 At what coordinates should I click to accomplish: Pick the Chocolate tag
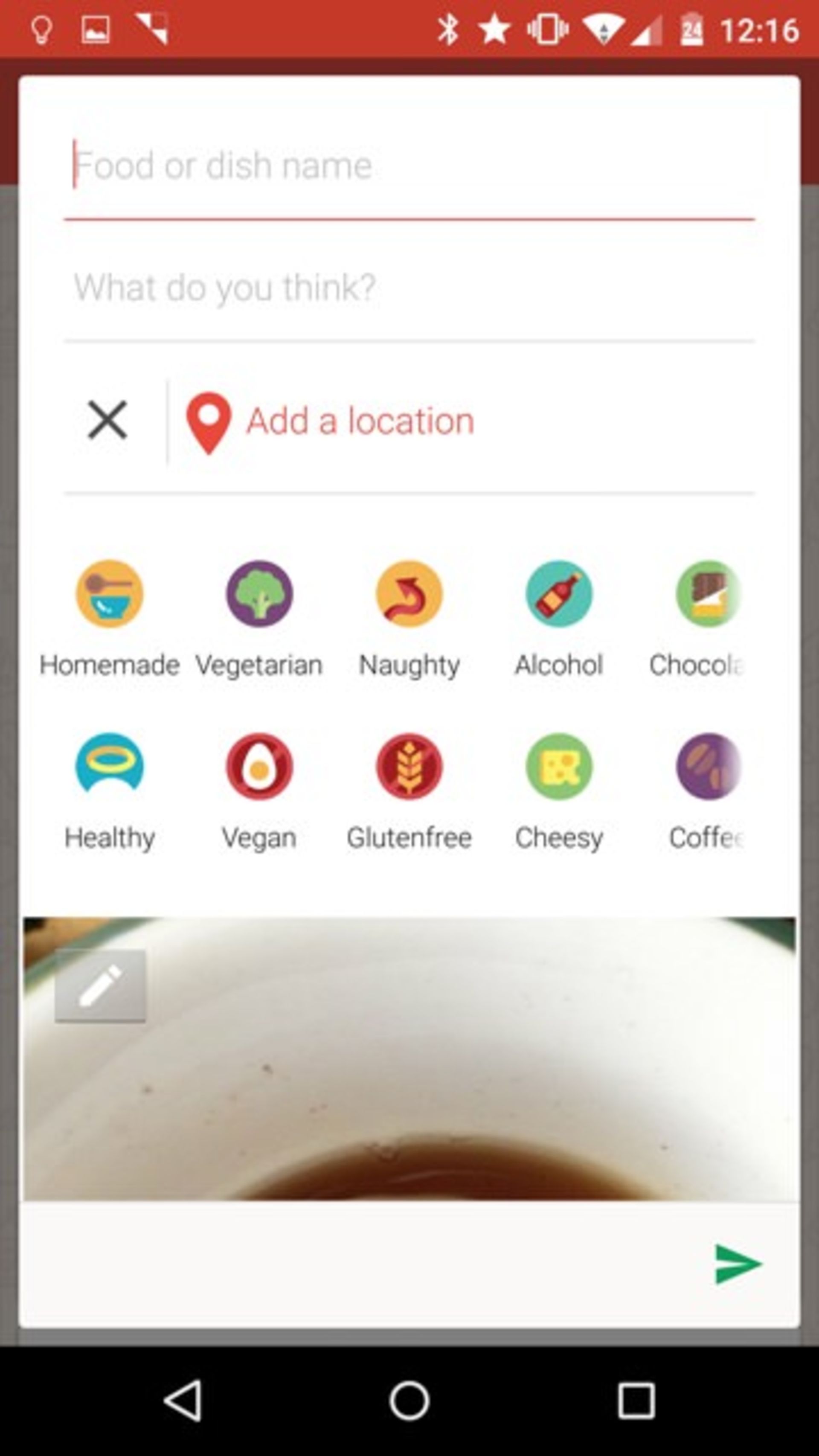click(x=708, y=594)
